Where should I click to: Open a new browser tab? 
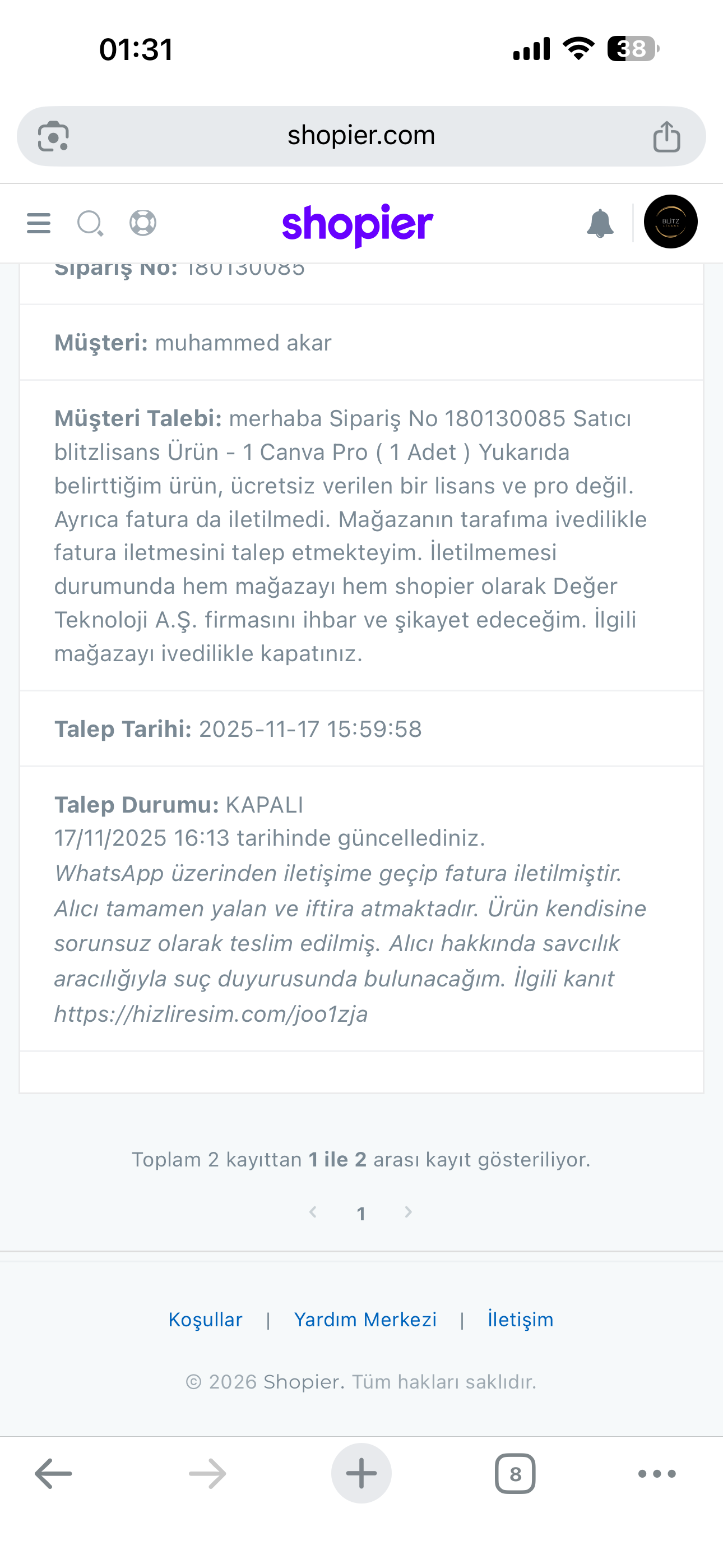(x=361, y=1474)
